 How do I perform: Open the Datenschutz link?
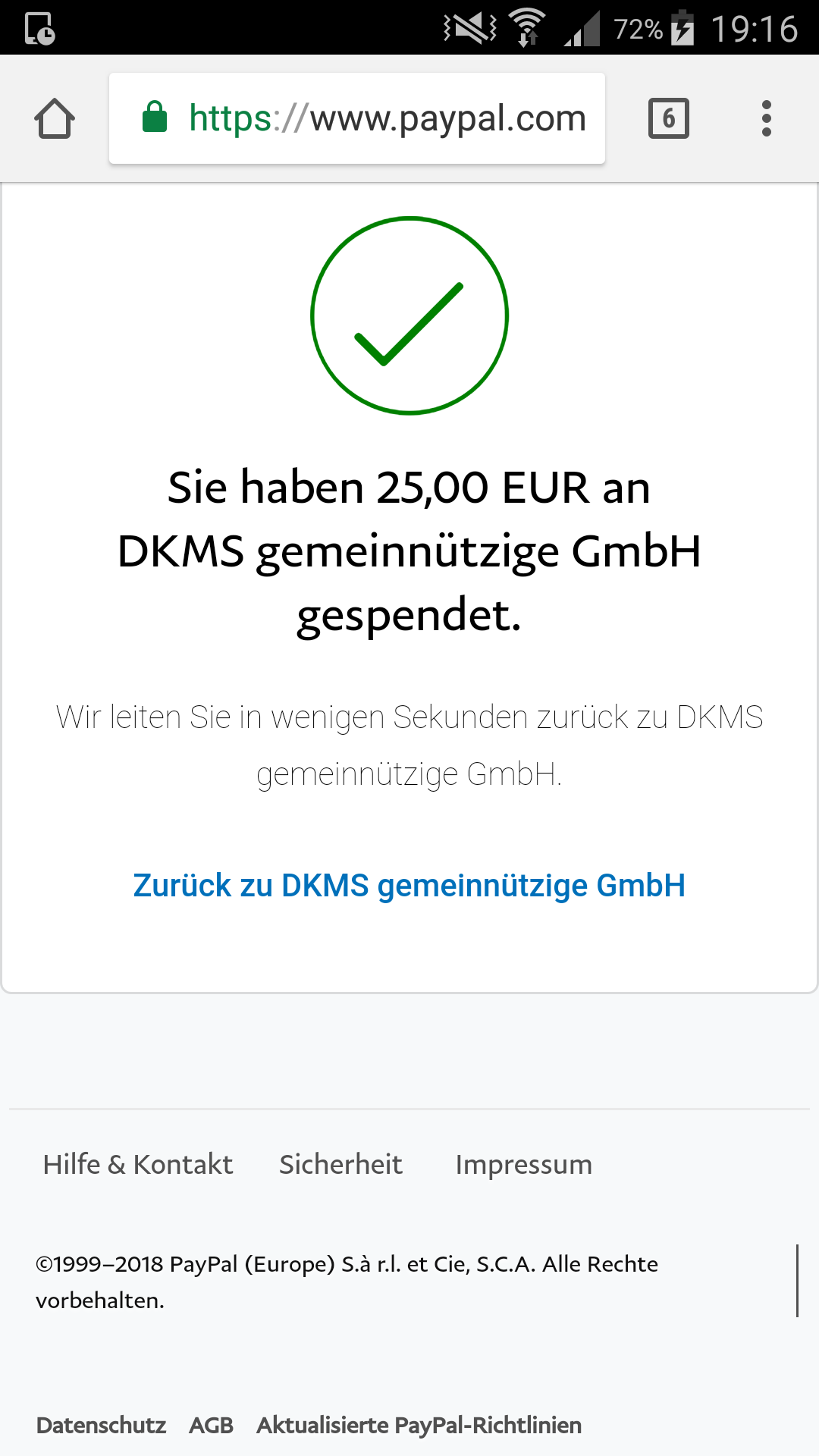click(101, 1425)
